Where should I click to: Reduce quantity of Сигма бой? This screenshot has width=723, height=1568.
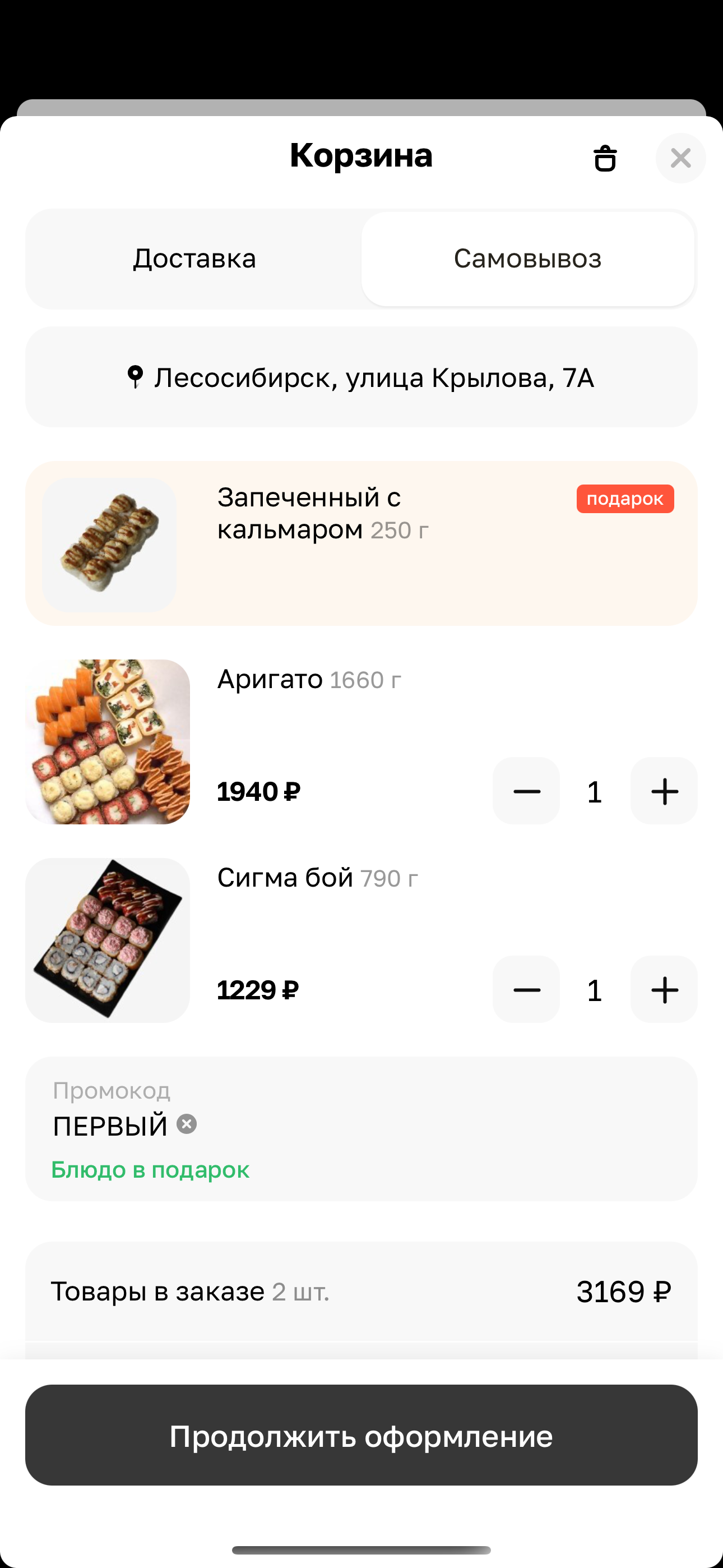[526, 990]
